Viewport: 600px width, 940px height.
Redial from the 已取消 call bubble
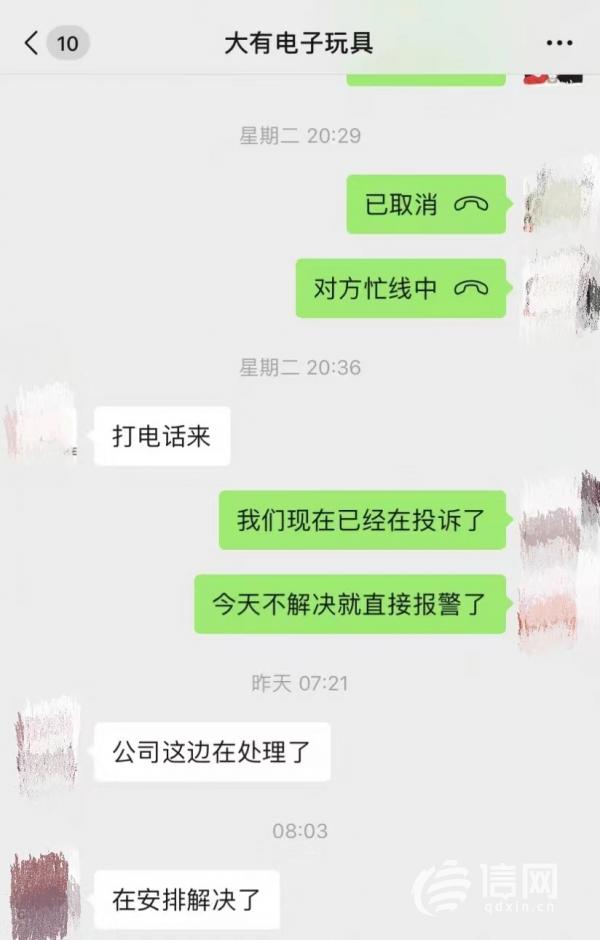[426, 204]
